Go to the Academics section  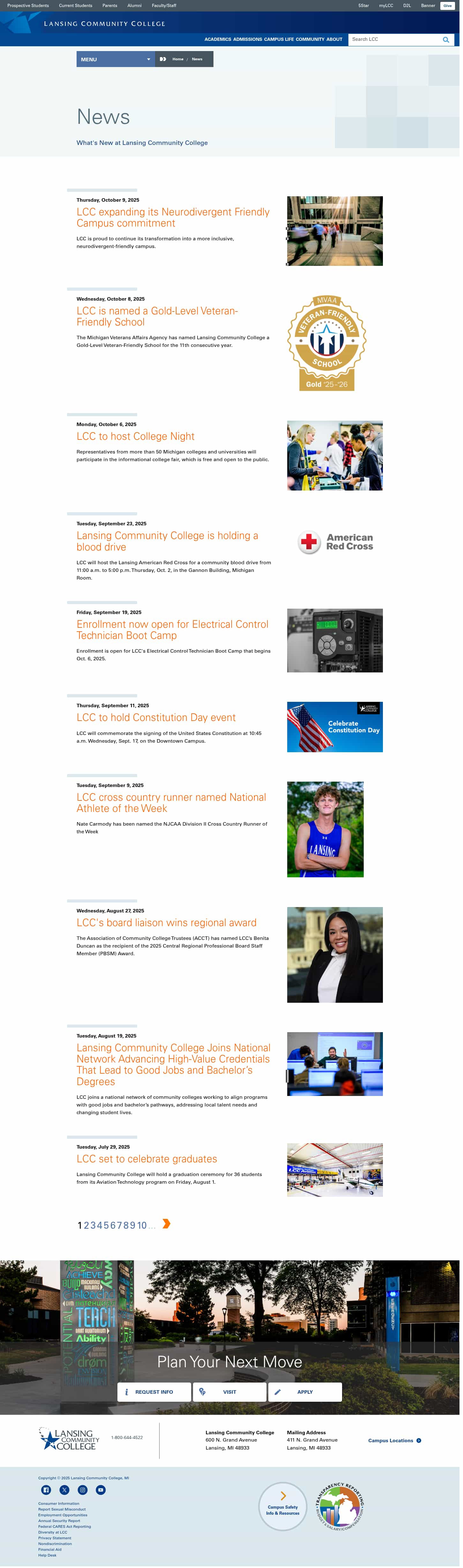point(217,40)
